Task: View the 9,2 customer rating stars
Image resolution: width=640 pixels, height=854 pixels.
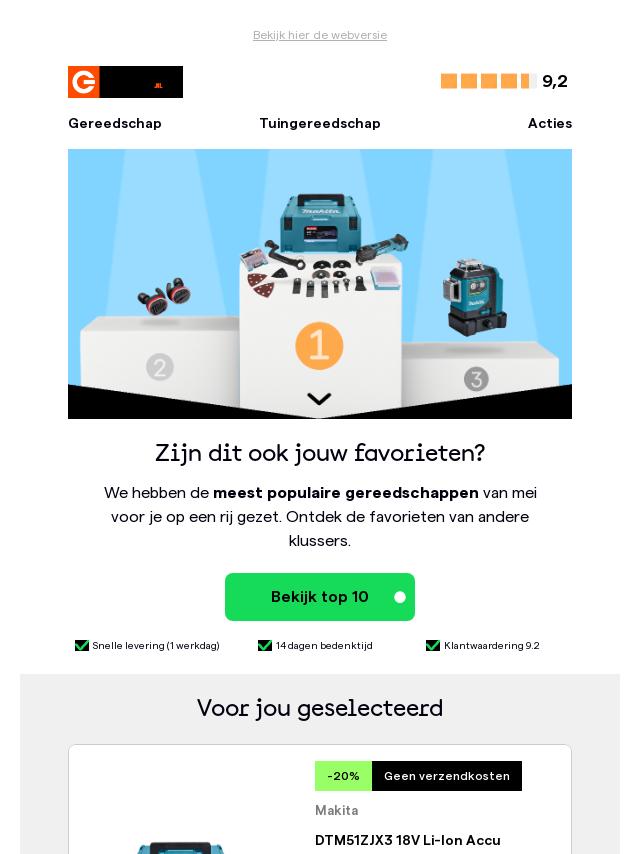Action: [503, 81]
